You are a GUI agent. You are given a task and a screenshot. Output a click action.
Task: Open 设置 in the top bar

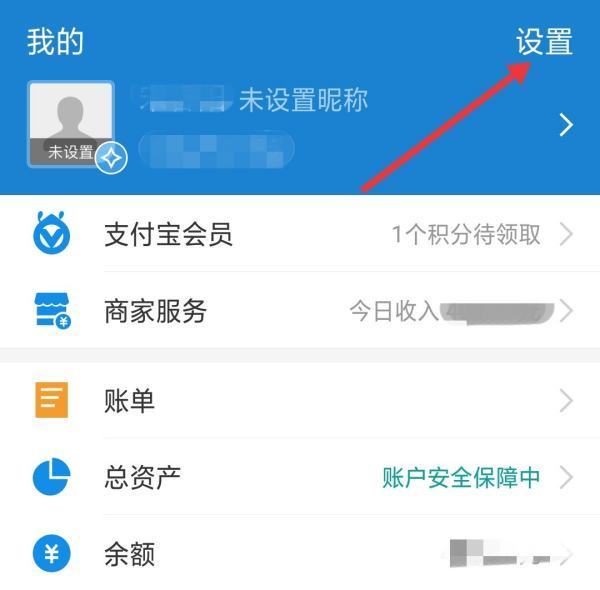(x=544, y=42)
